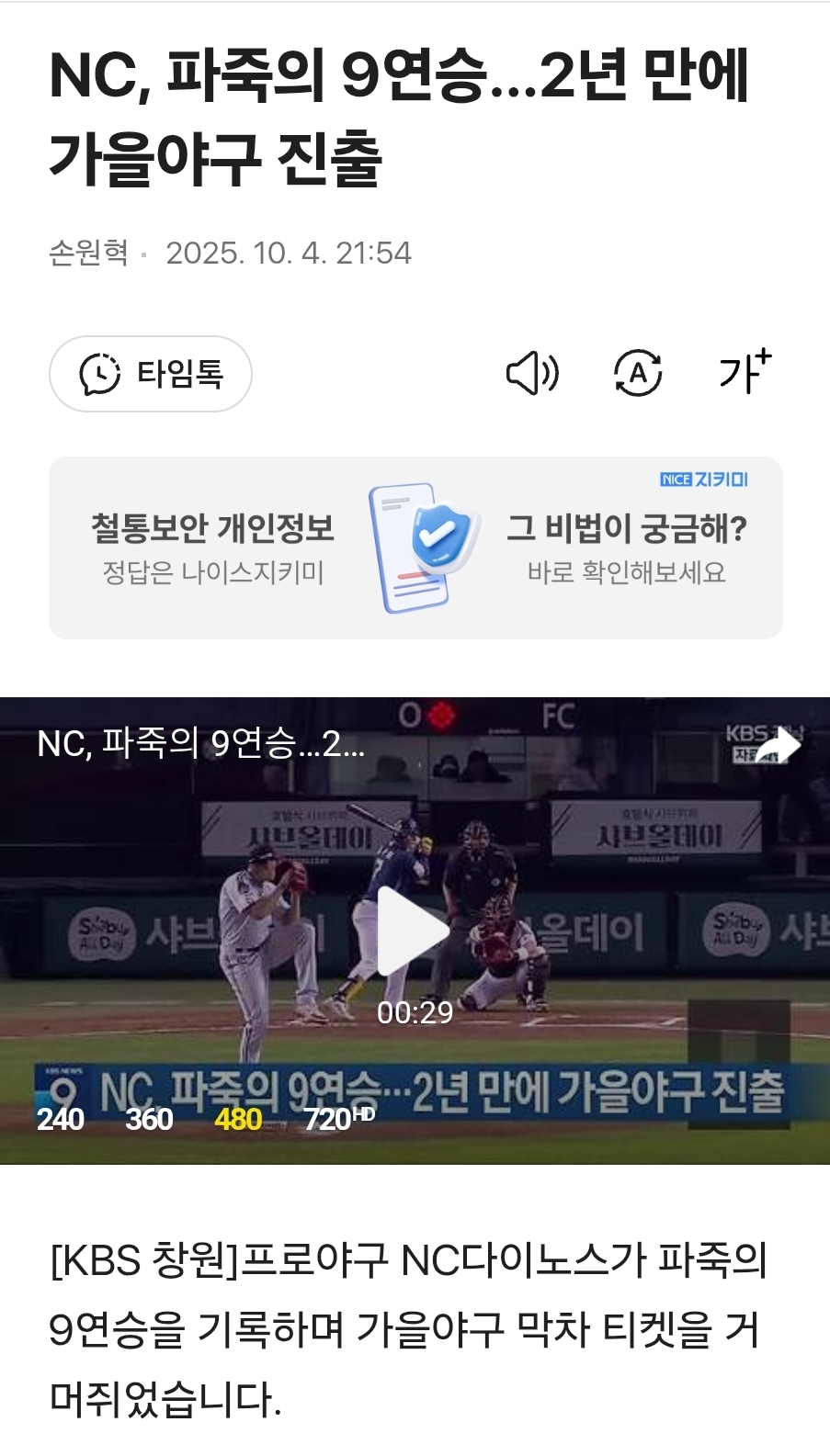Play the NC 9연승 news video
Viewport: 830px width, 1456px height.
pos(415,931)
